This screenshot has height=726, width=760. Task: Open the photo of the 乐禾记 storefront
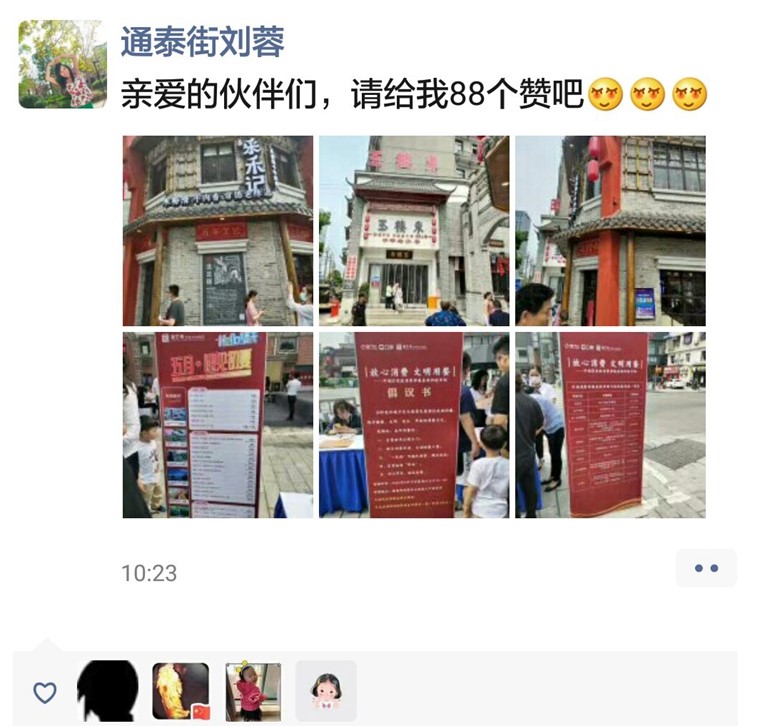[217, 231]
